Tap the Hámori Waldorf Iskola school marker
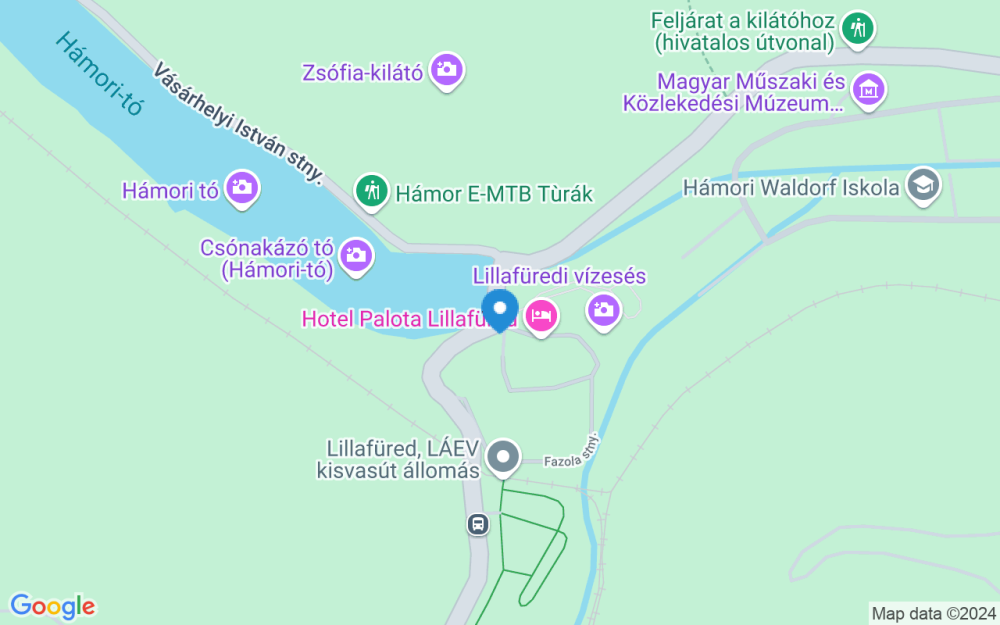Viewport: 1000px width, 625px height. click(923, 185)
